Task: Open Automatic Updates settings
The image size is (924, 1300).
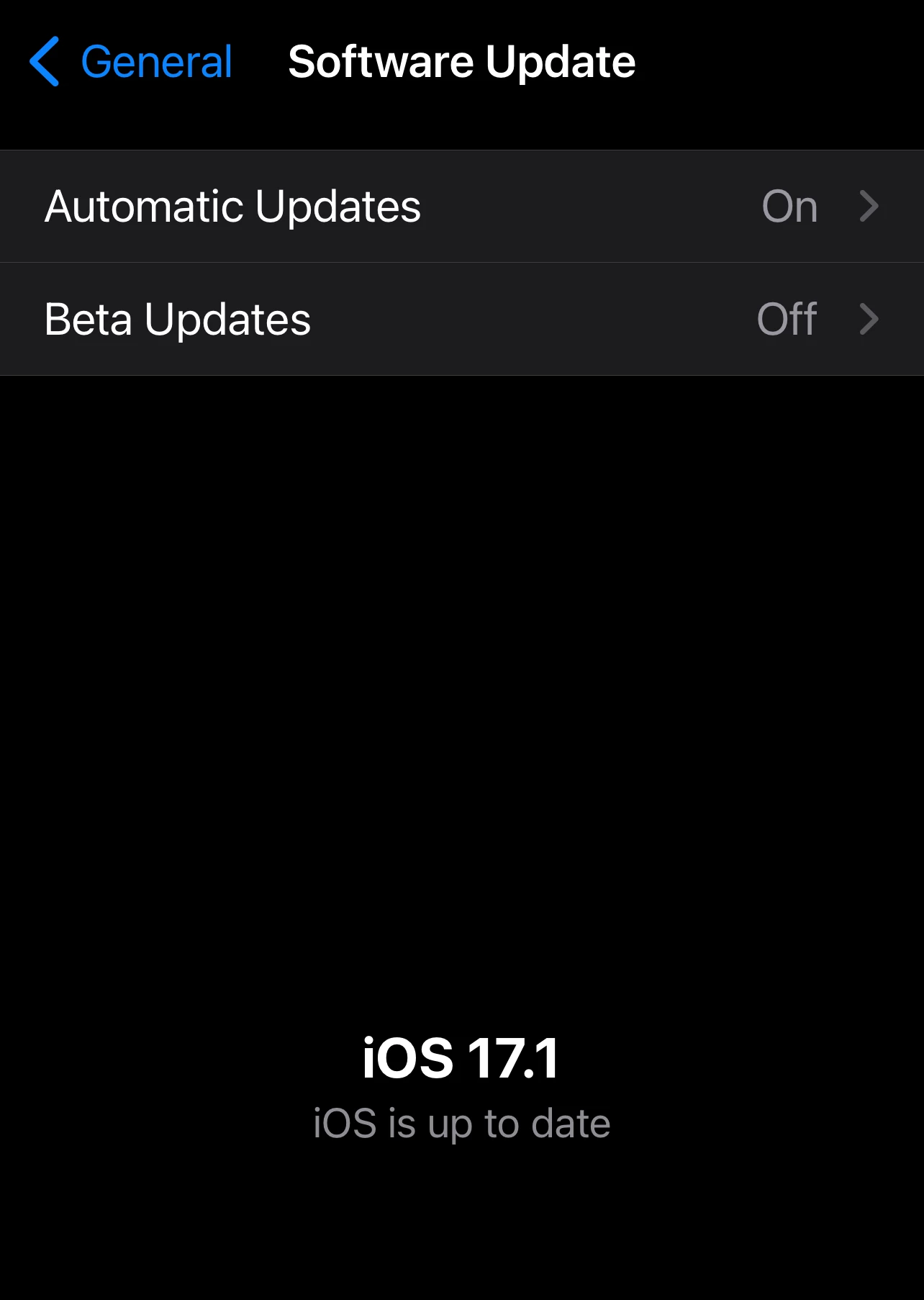Action: (x=461, y=207)
